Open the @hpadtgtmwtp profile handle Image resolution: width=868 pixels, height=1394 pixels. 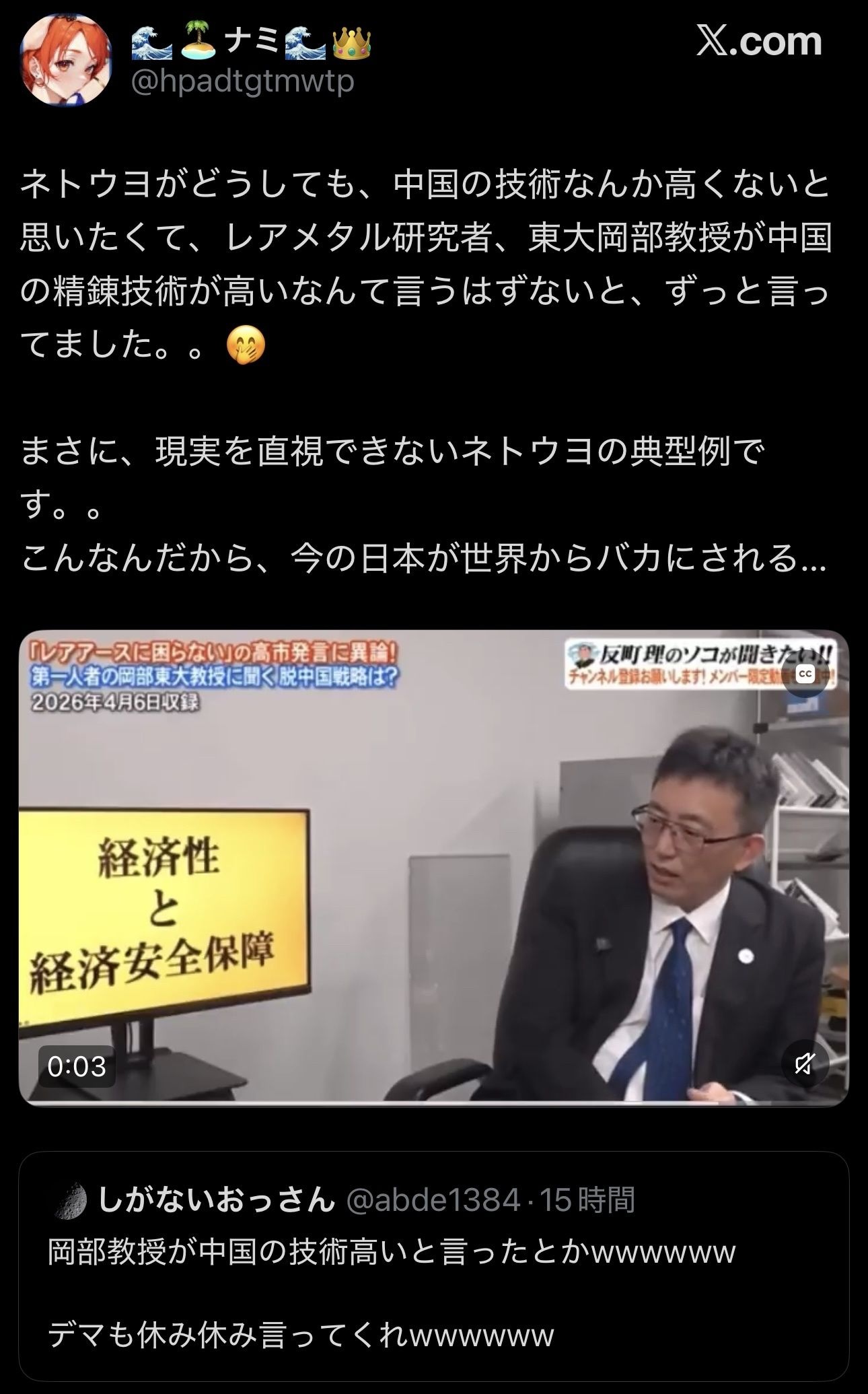241,81
